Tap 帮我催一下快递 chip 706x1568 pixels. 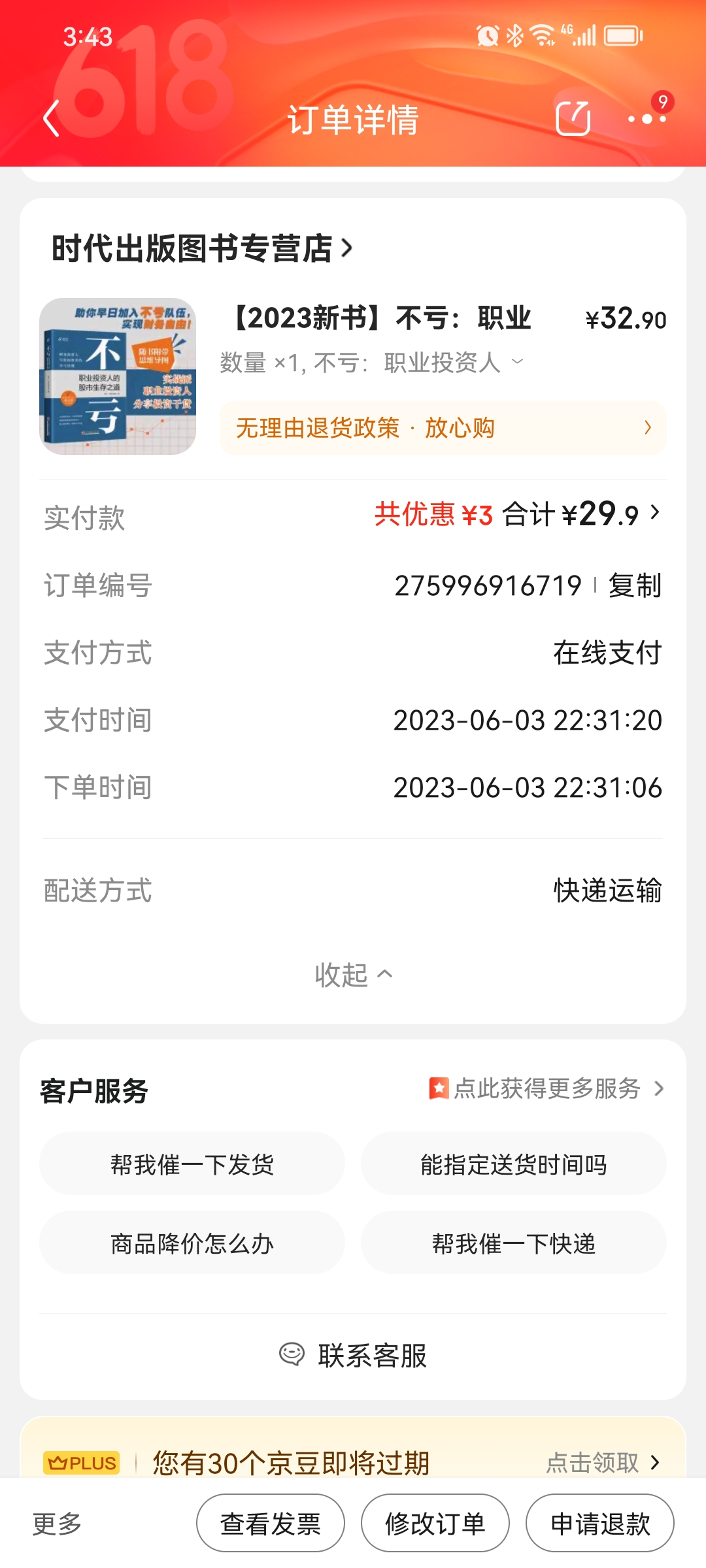513,1243
